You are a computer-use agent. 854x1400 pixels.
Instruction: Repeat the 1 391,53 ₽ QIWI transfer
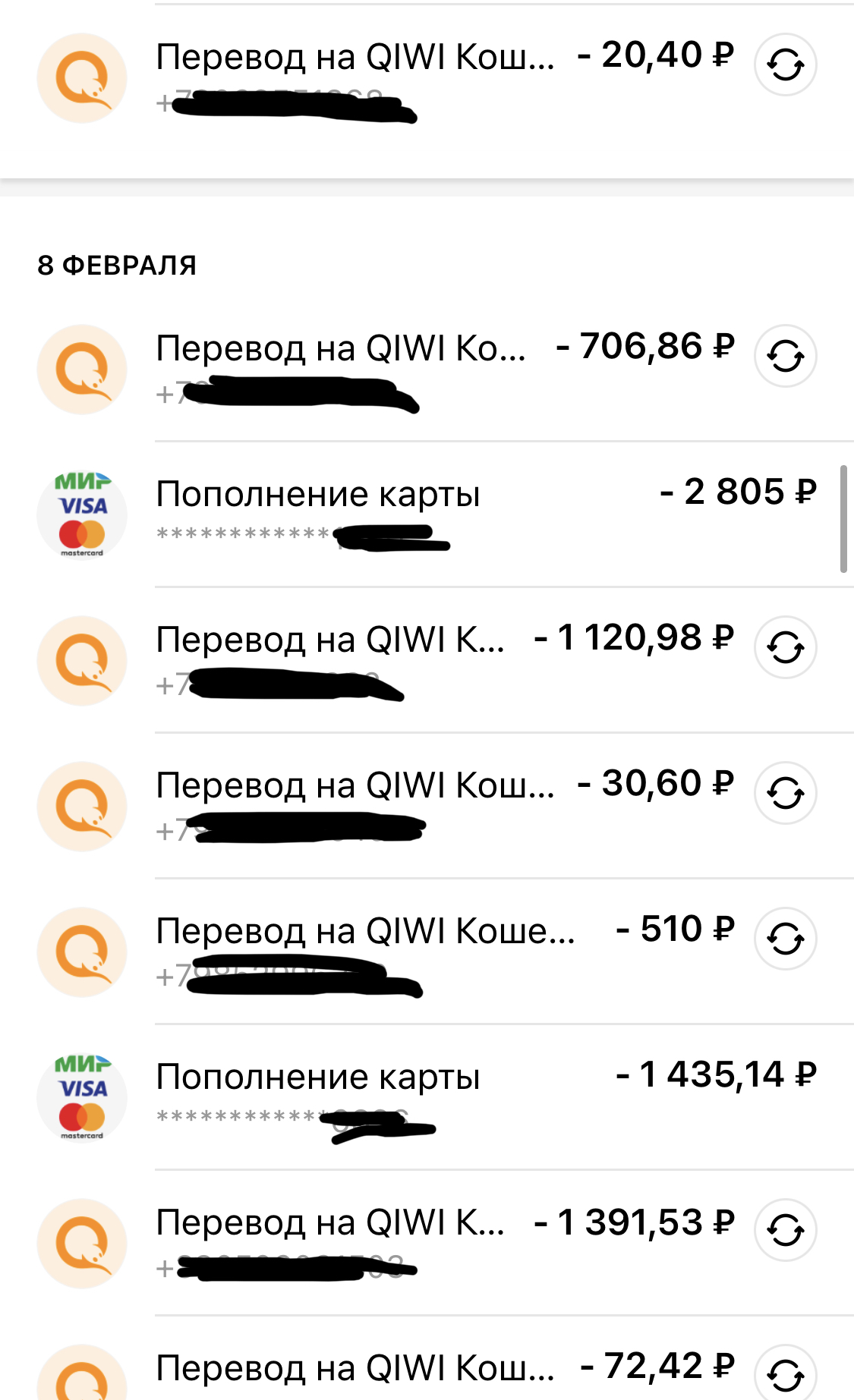pyautogui.click(x=785, y=1230)
